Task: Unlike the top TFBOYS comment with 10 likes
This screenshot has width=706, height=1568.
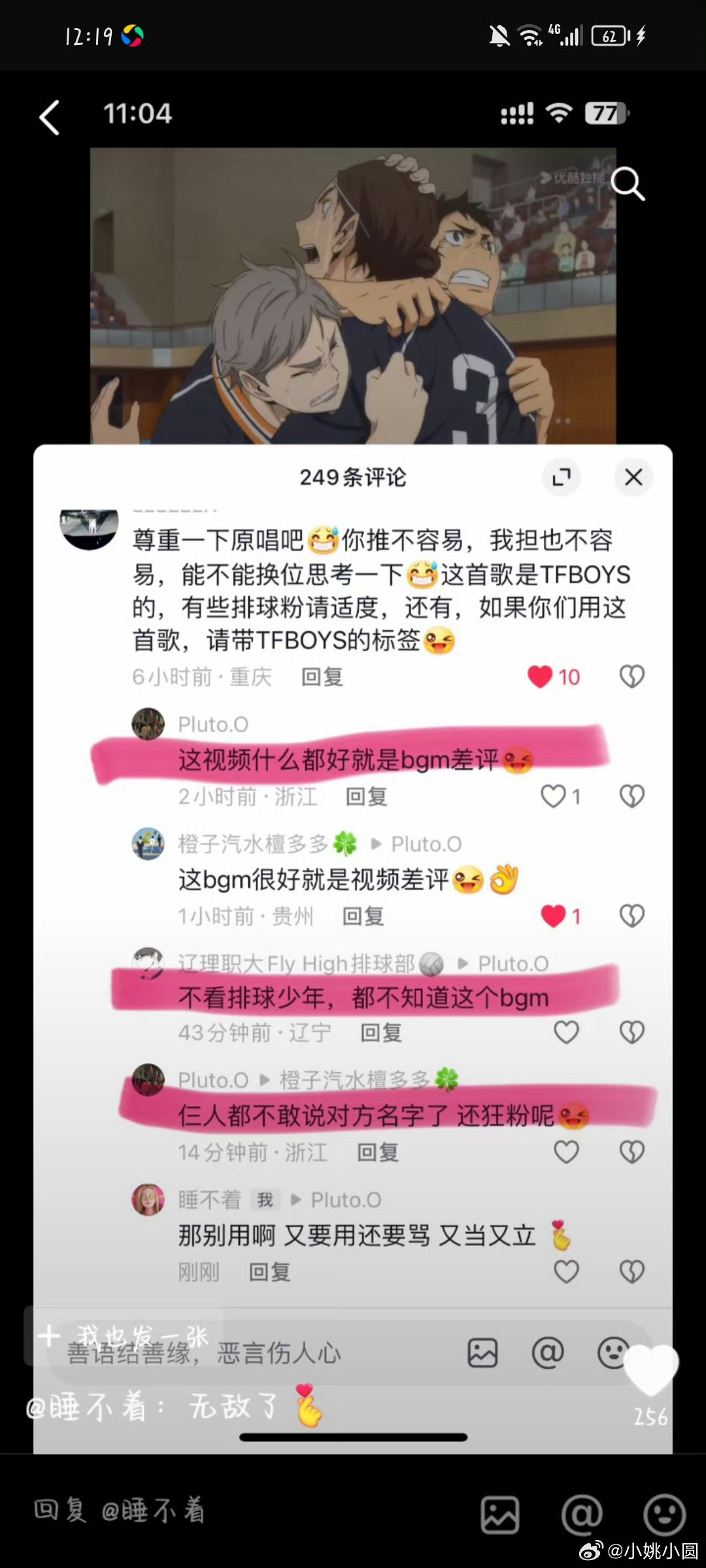Action: click(x=540, y=677)
